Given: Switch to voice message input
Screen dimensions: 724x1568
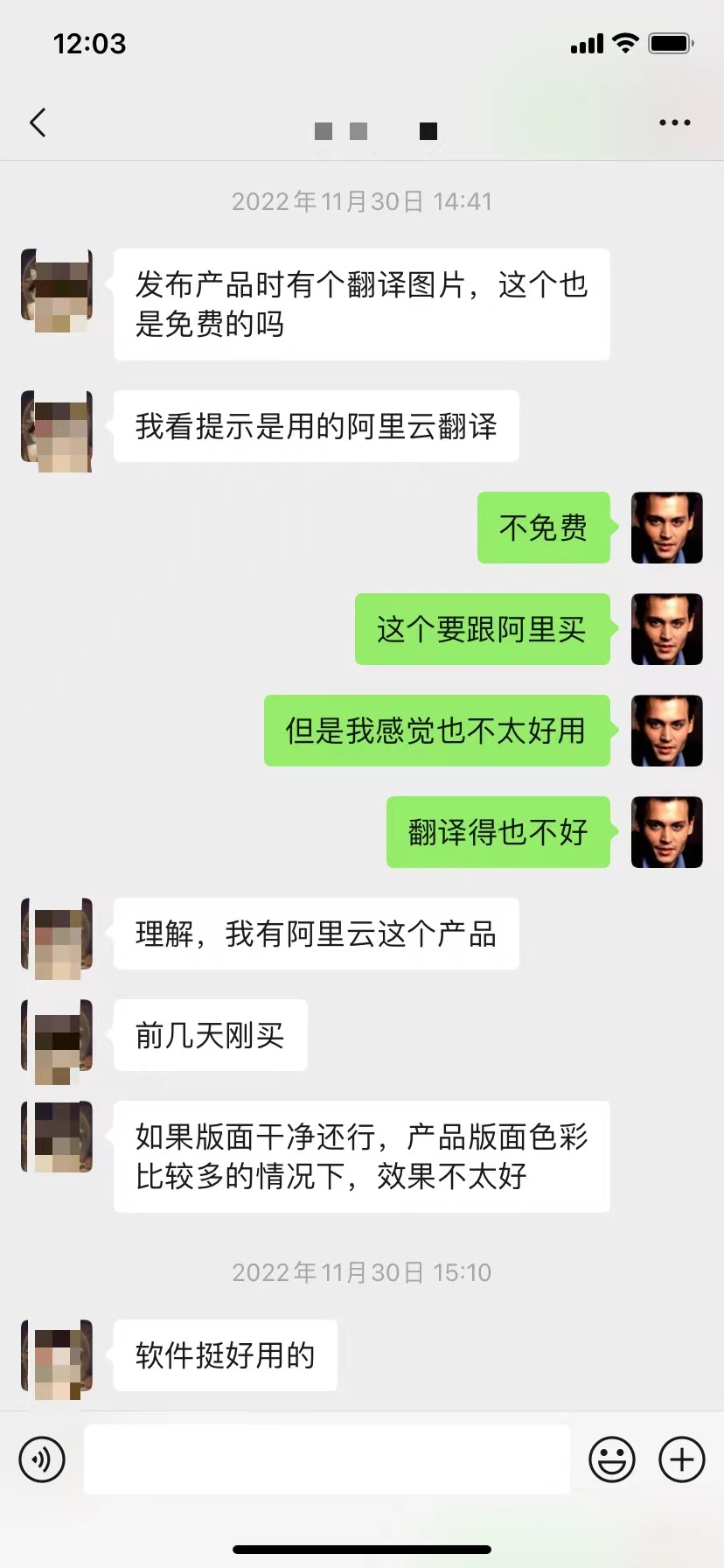Looking at the screenshot, I should tap(42, 1459).
